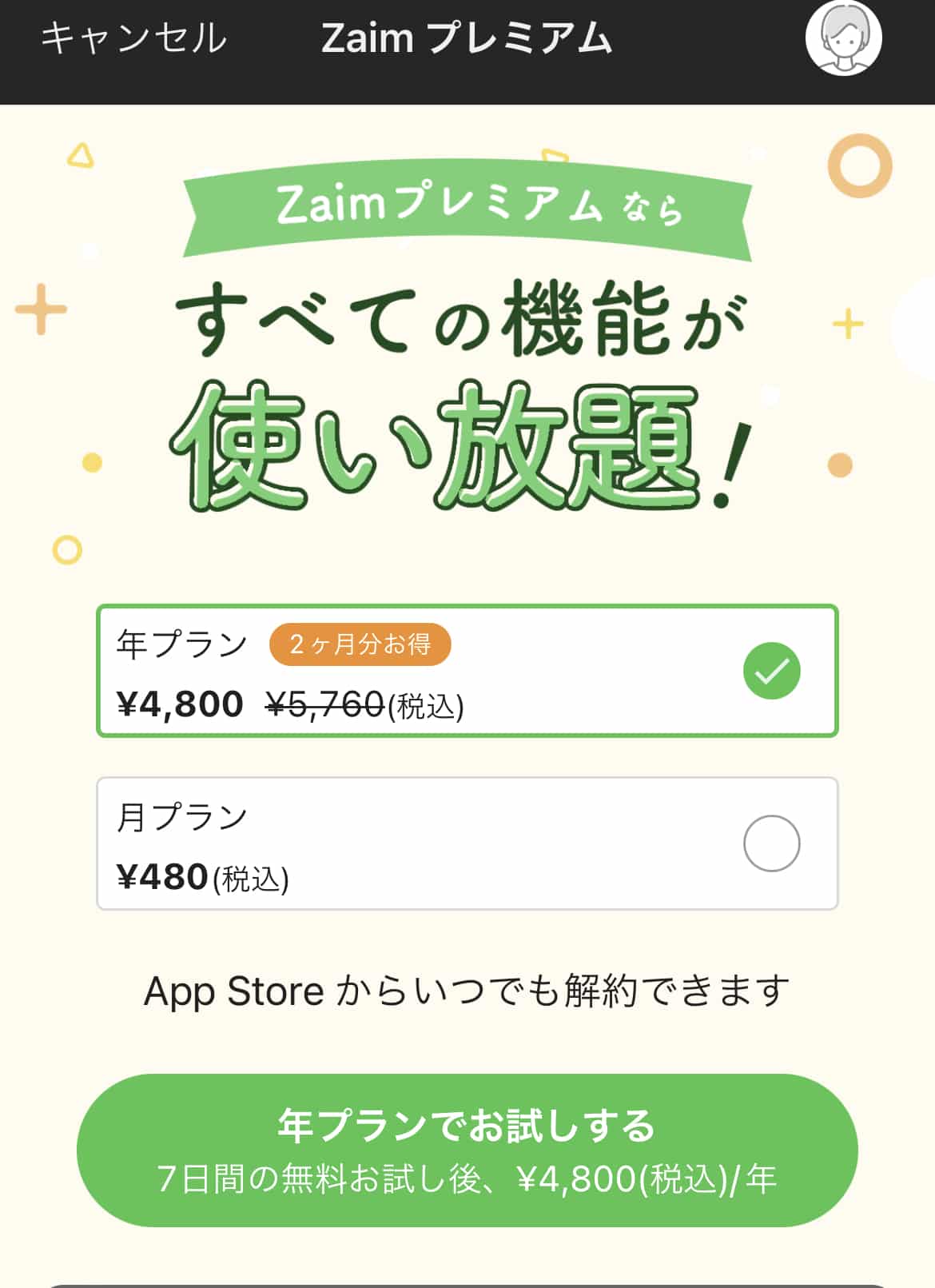Tap the strikethrough ¥5,760 price

click(323, 704)
